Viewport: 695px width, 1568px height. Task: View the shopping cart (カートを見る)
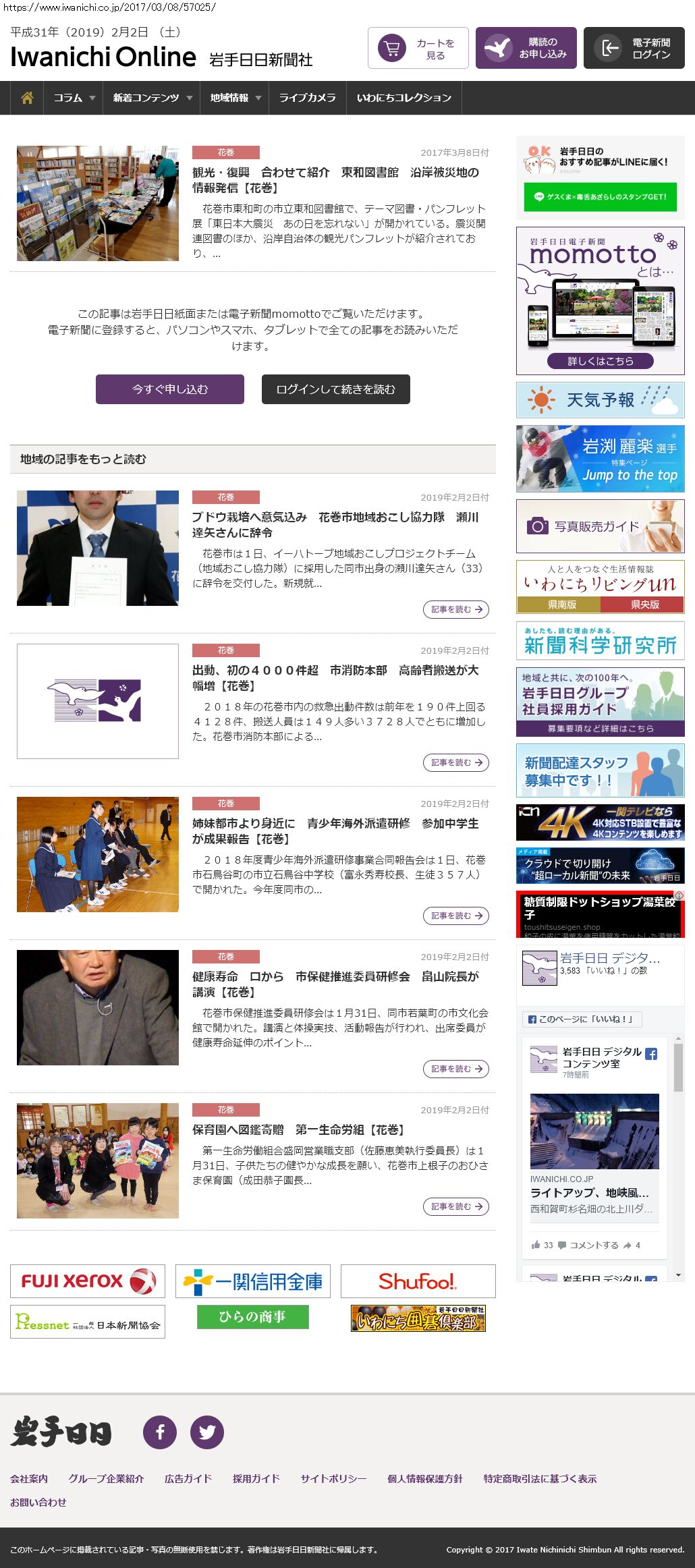click(418, 48)
